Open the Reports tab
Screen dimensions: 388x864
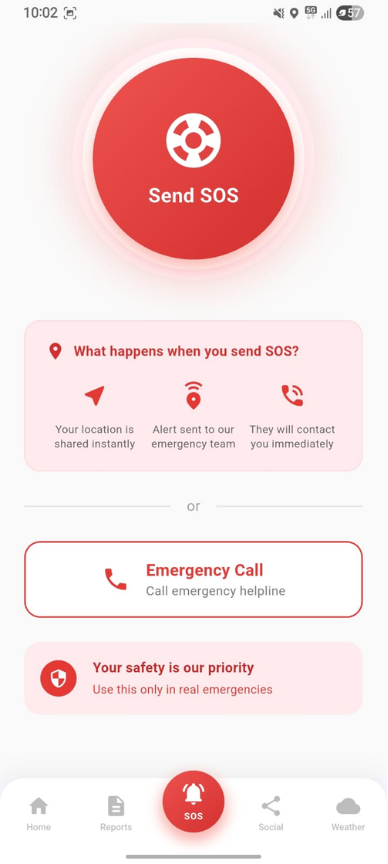(116, 813)
